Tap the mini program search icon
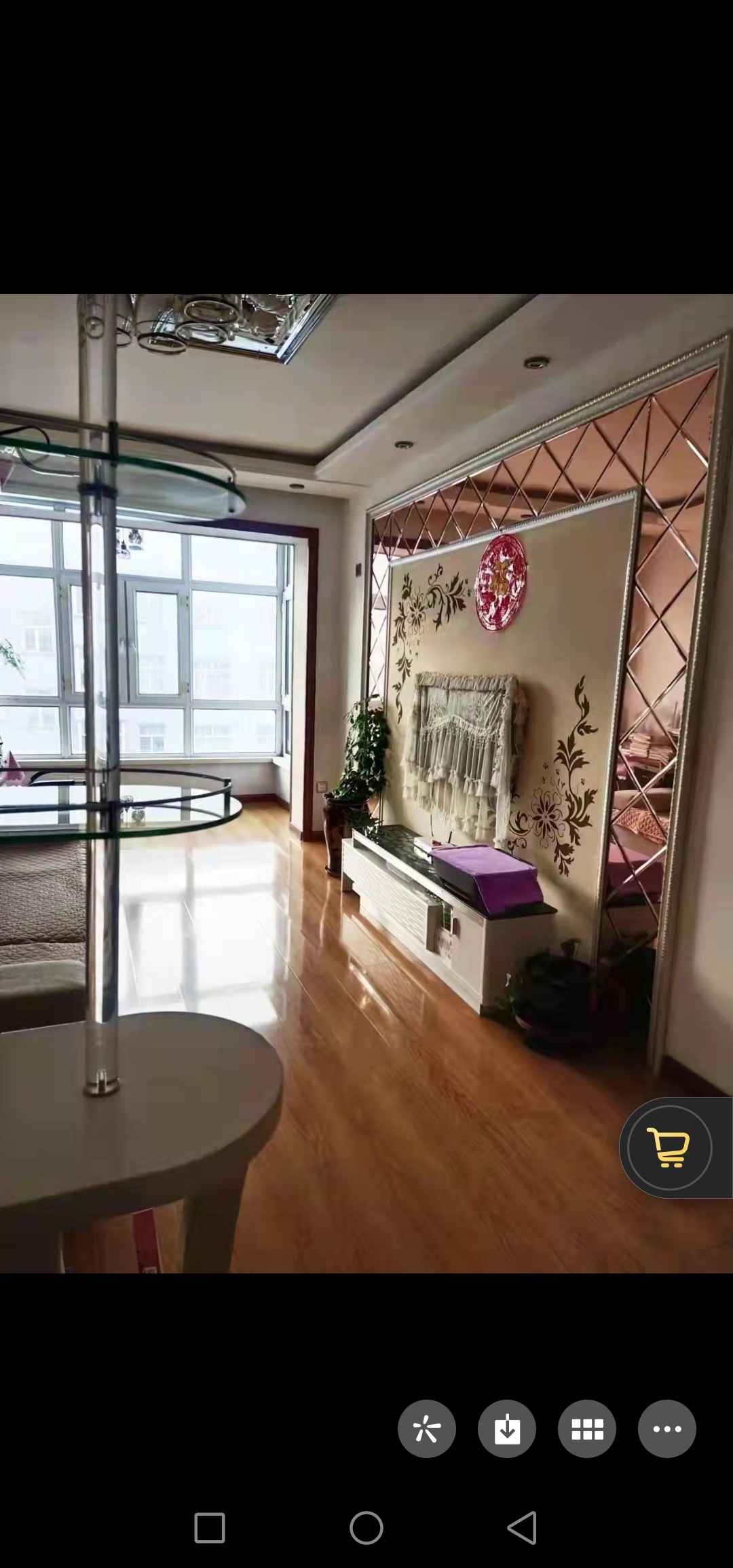733x1568 pixels. [x=426, y=1429]
